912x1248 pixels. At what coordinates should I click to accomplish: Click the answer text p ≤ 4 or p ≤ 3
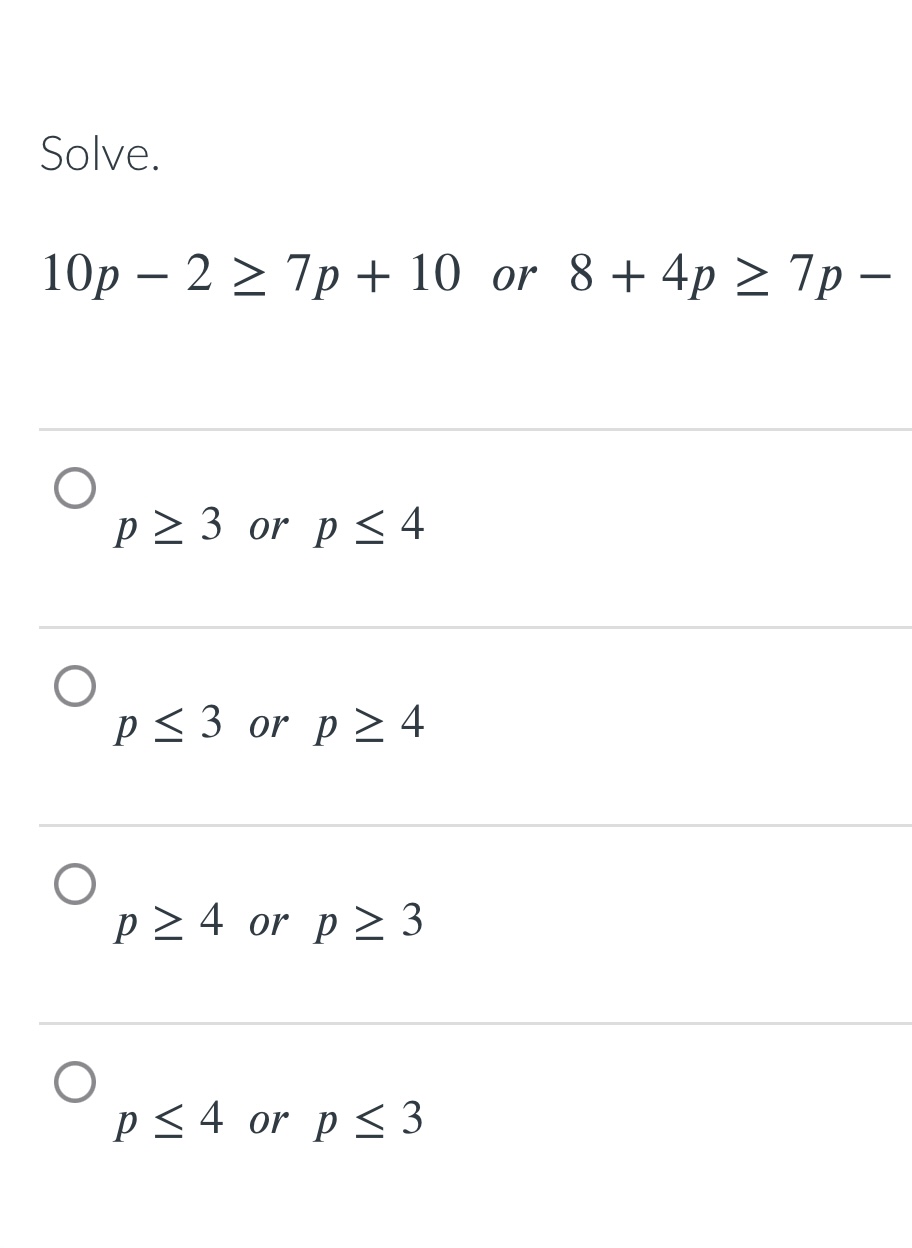coord(270,1119)
